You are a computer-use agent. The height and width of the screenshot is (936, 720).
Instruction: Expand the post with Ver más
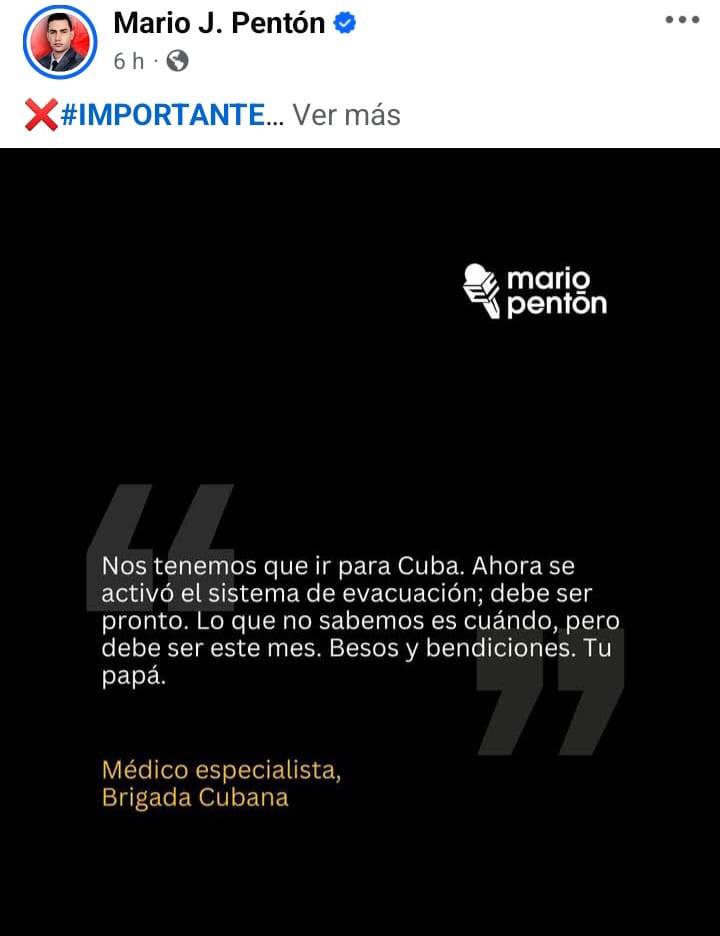pyautogui.click(x=347, y=115)
